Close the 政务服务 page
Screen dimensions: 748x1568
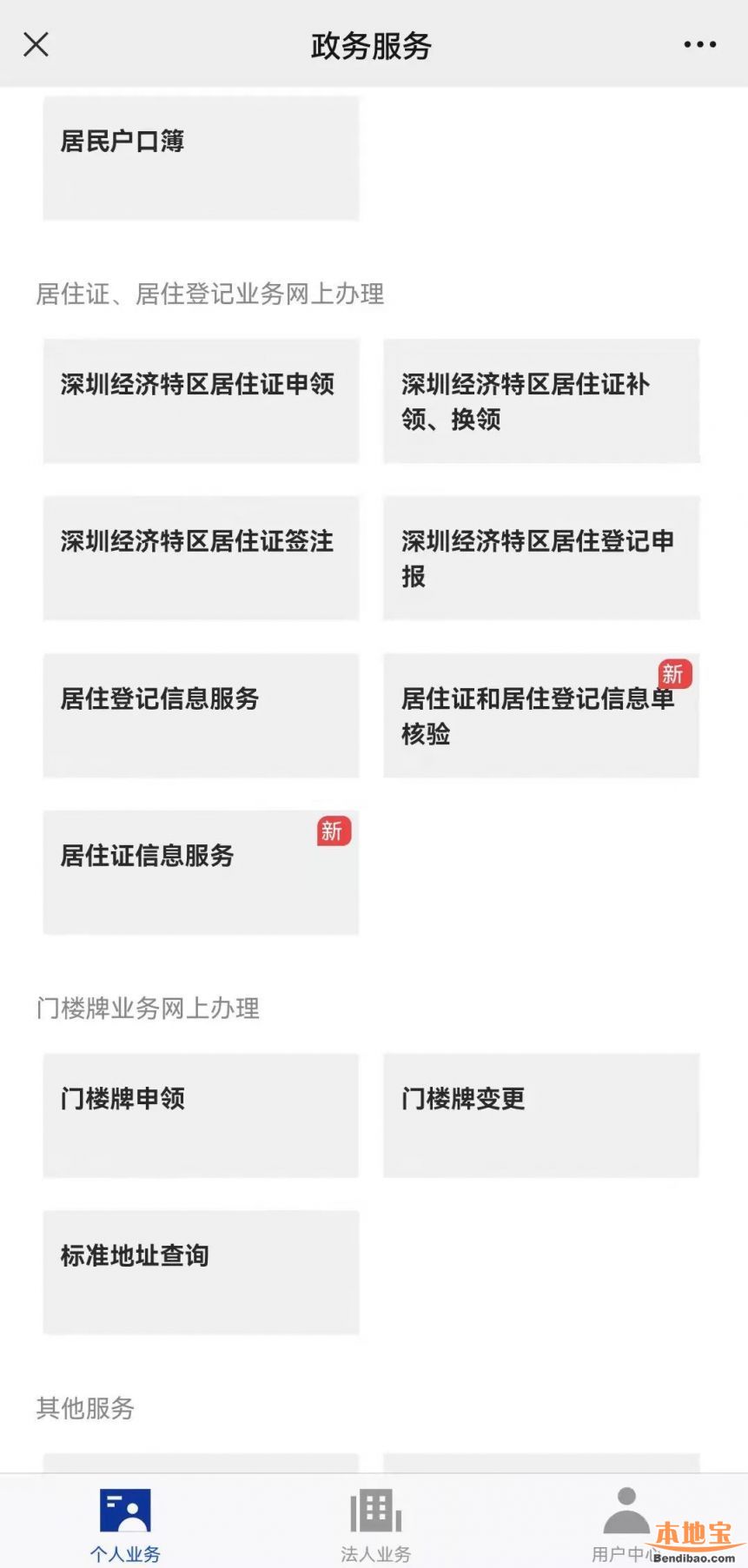pos(36,44)
